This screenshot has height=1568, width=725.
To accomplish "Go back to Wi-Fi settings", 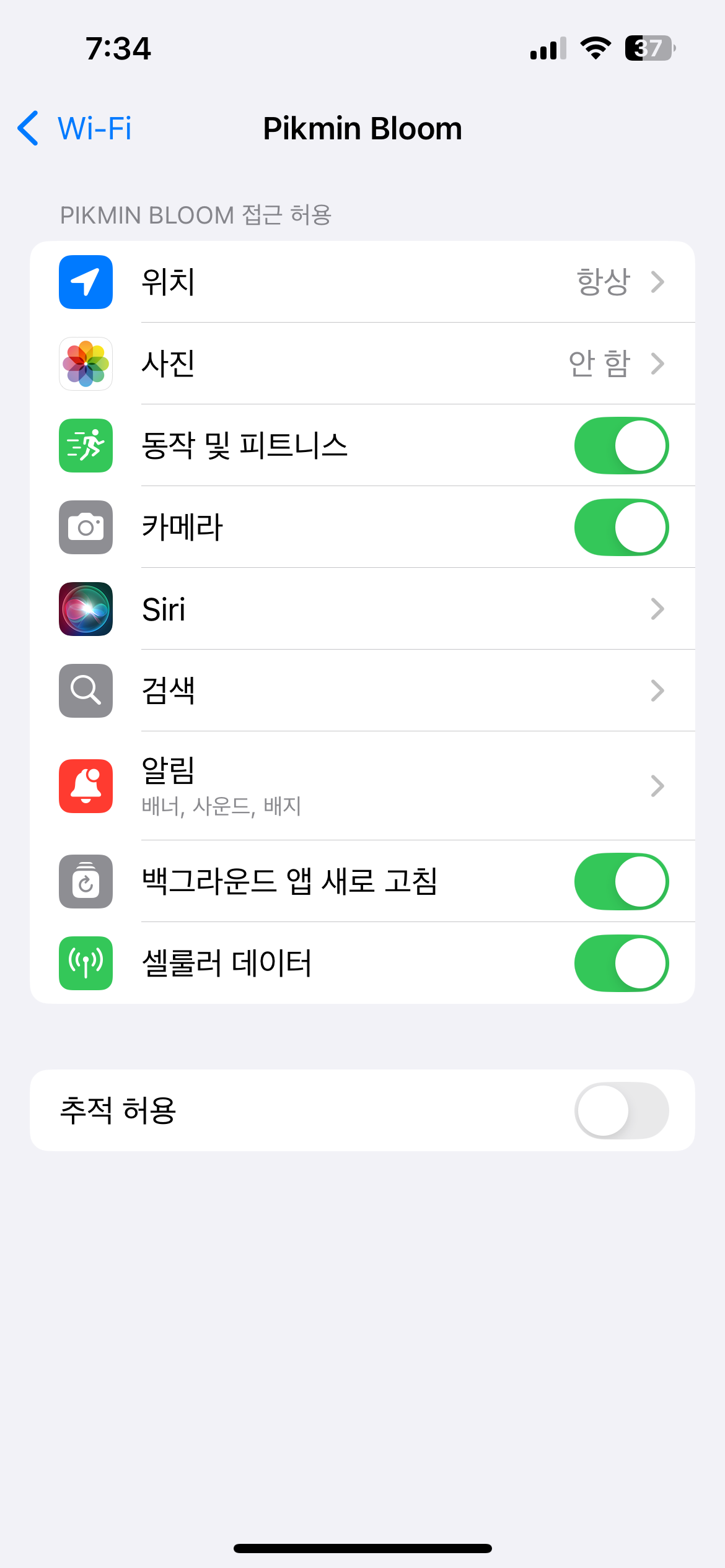I will (75, 129).
